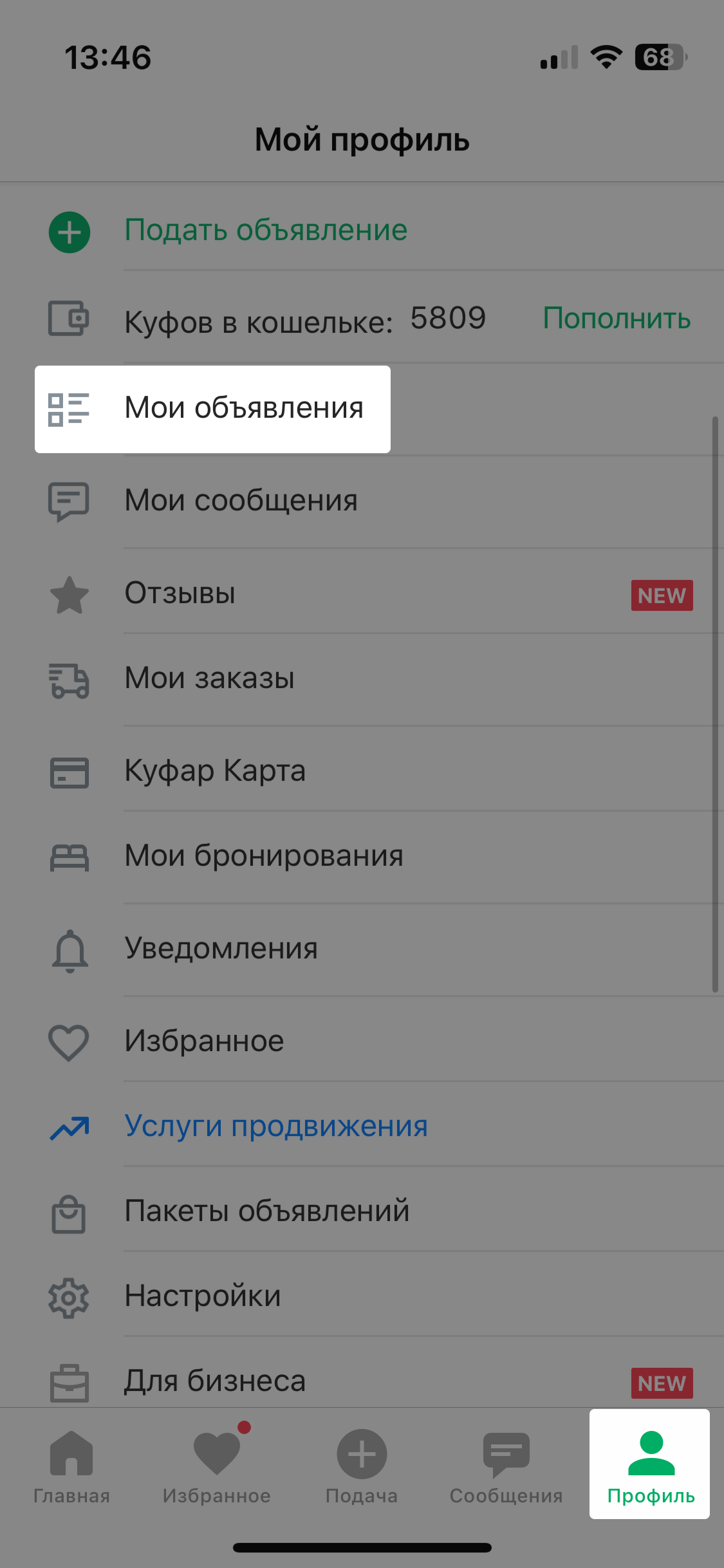Open Услуги продвижения

click(x=275, y=1126)
